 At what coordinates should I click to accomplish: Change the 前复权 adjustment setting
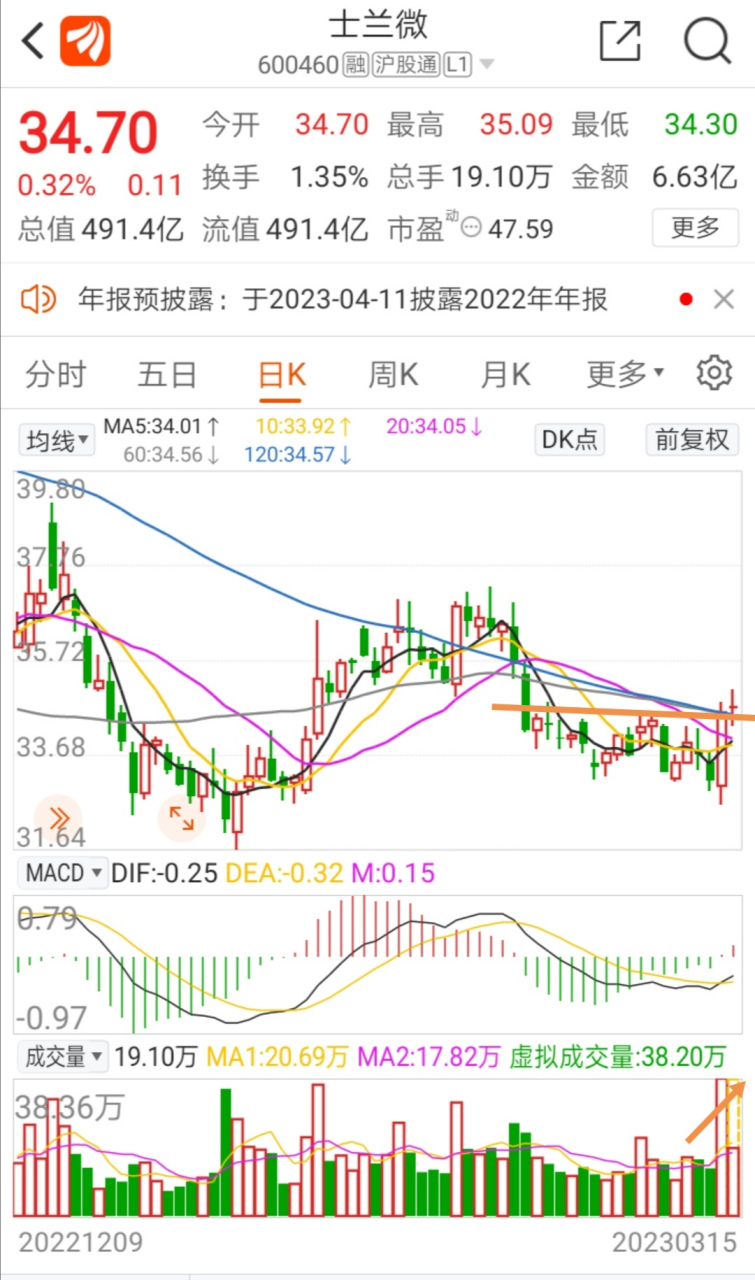click(692, 440)
